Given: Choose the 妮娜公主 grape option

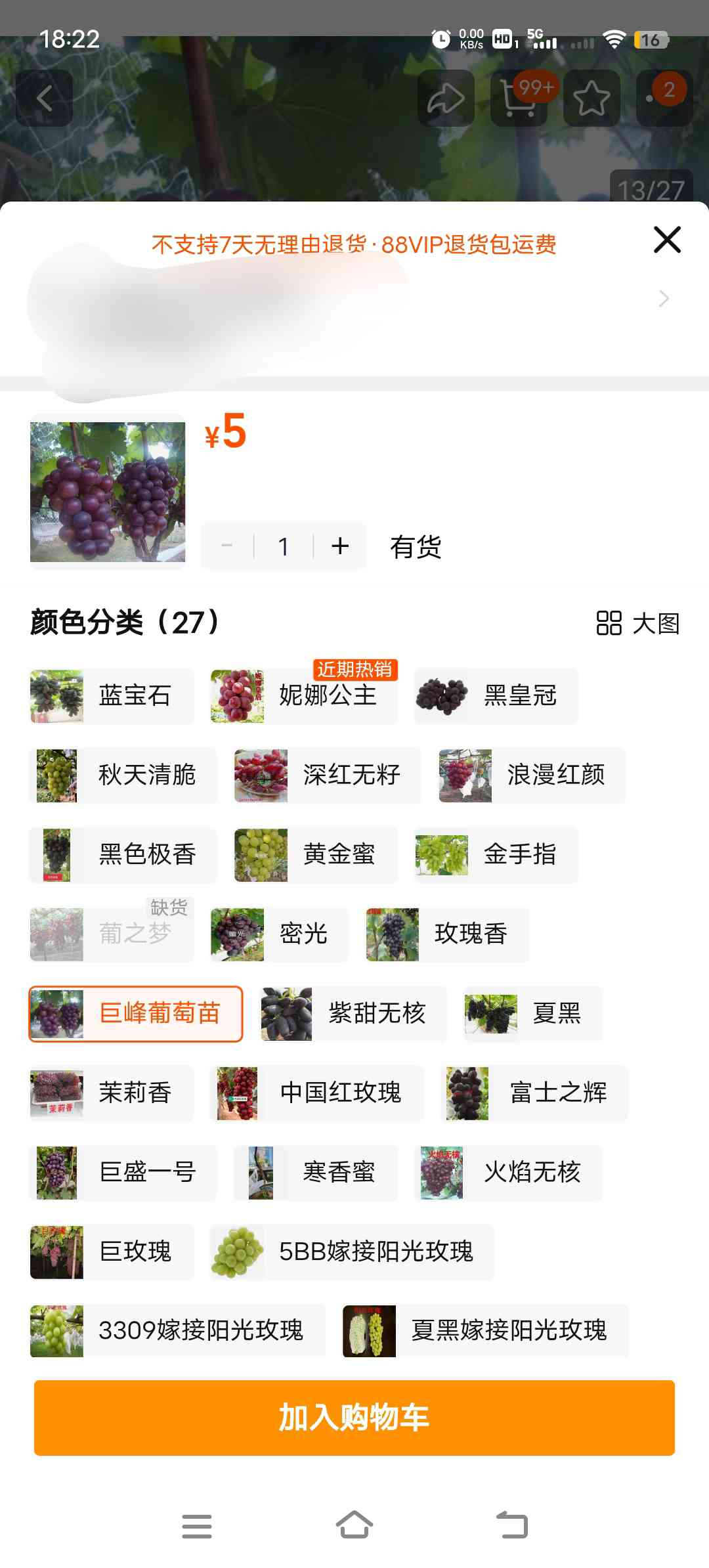Looking at the screenshot, I should (303, 696).
